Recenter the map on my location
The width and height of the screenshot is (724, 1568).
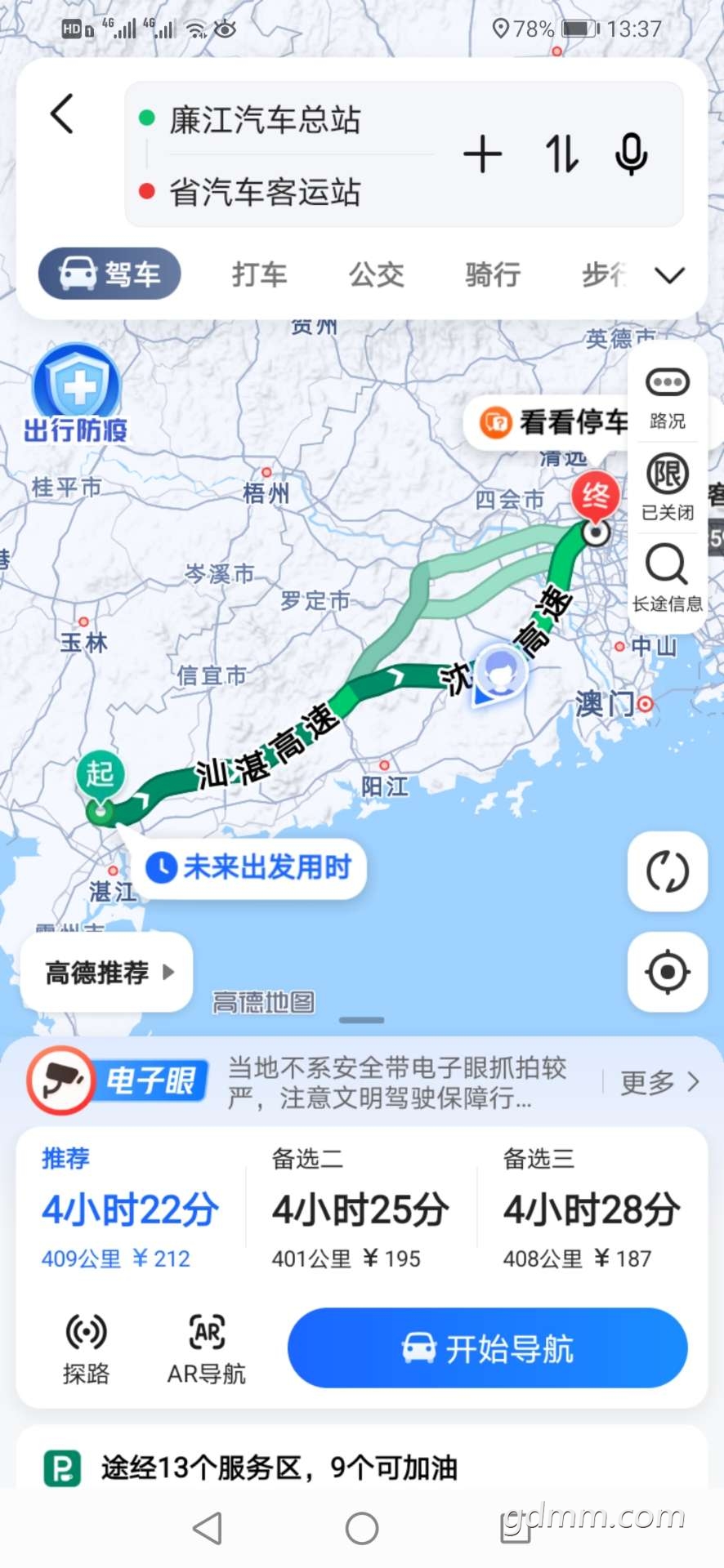coord(667,972)
